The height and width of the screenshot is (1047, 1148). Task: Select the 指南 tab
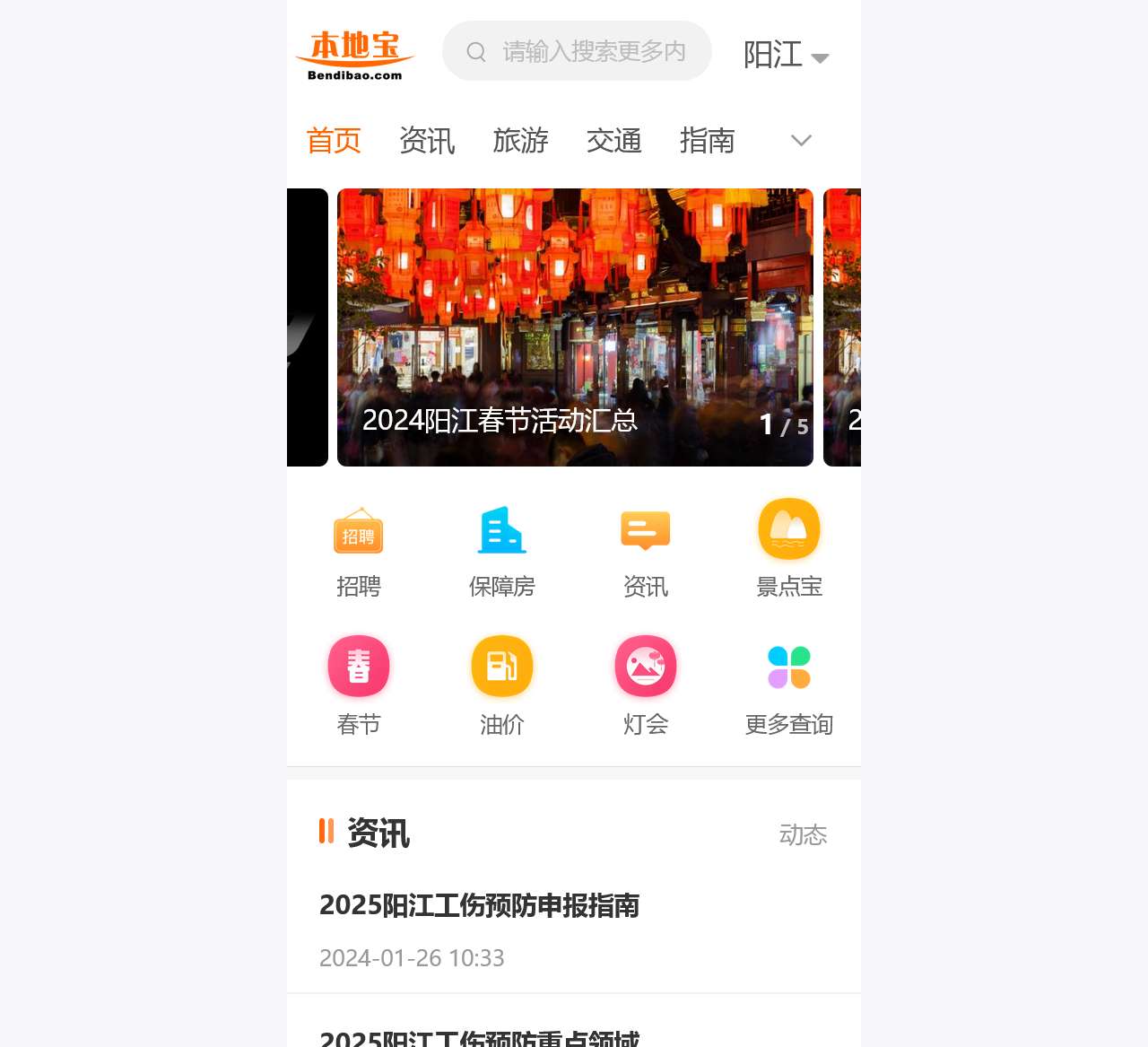click(707, 141)
